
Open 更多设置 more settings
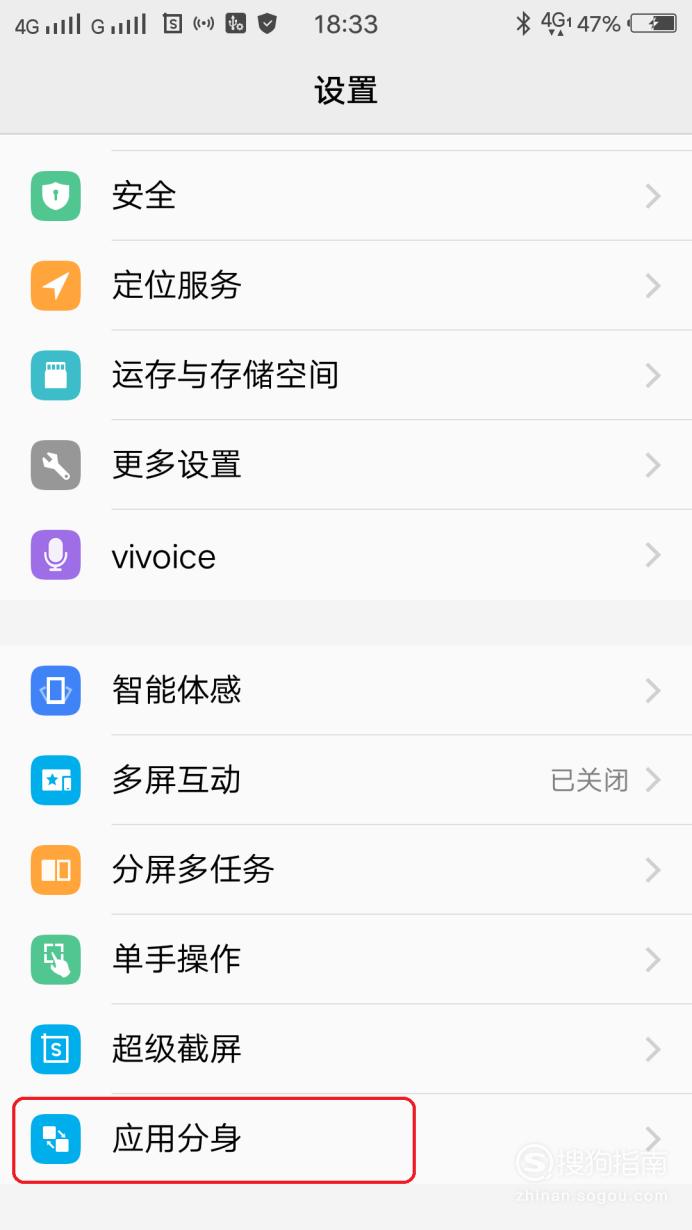pyautogui.click(x=346, y=466)
